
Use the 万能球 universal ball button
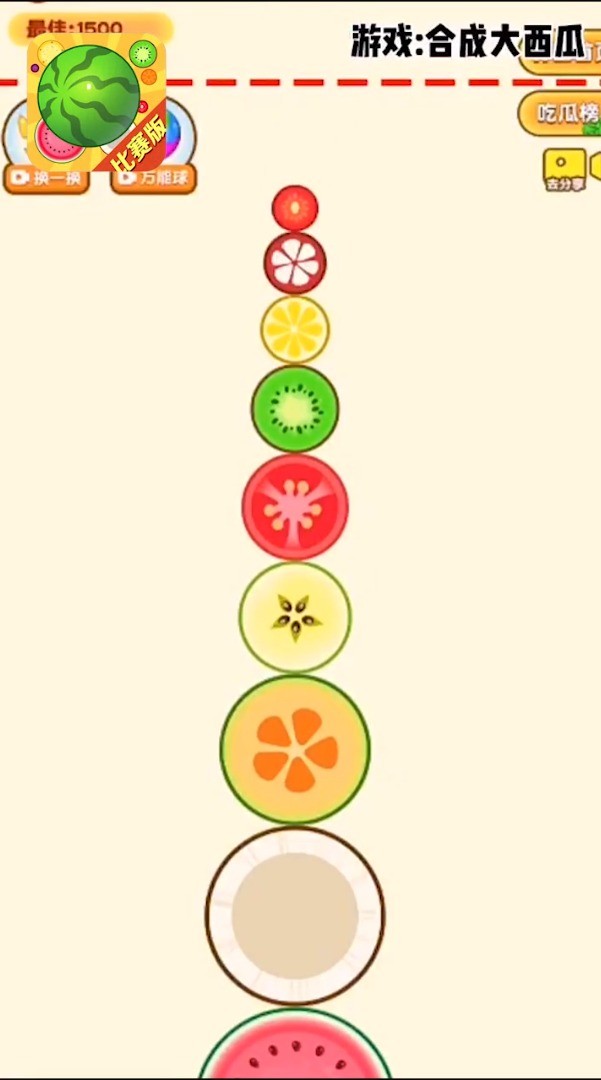pyautogui.click(x=153, y=179)
